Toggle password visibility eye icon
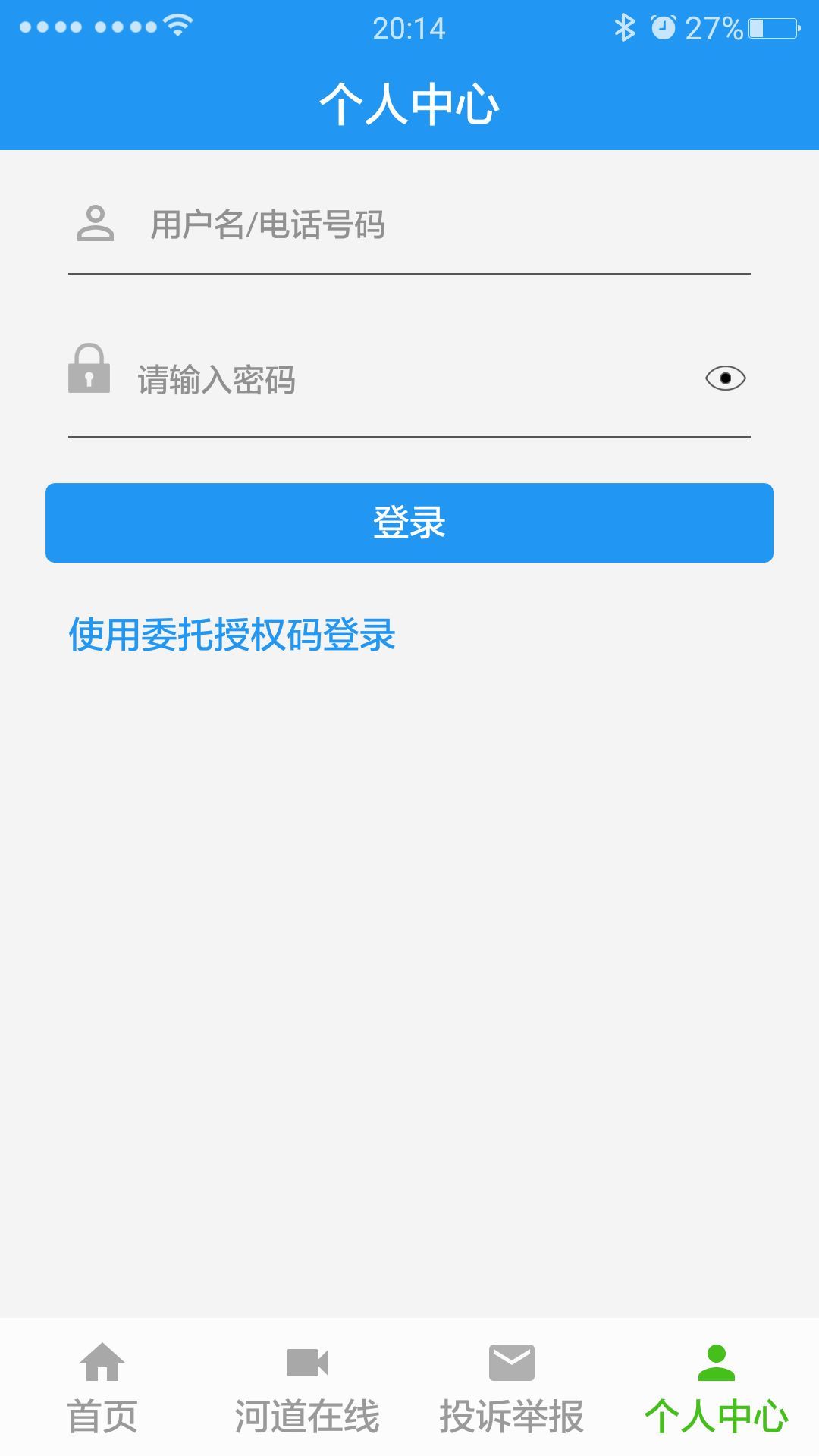Screen dimensions: 819x1456 725,378
